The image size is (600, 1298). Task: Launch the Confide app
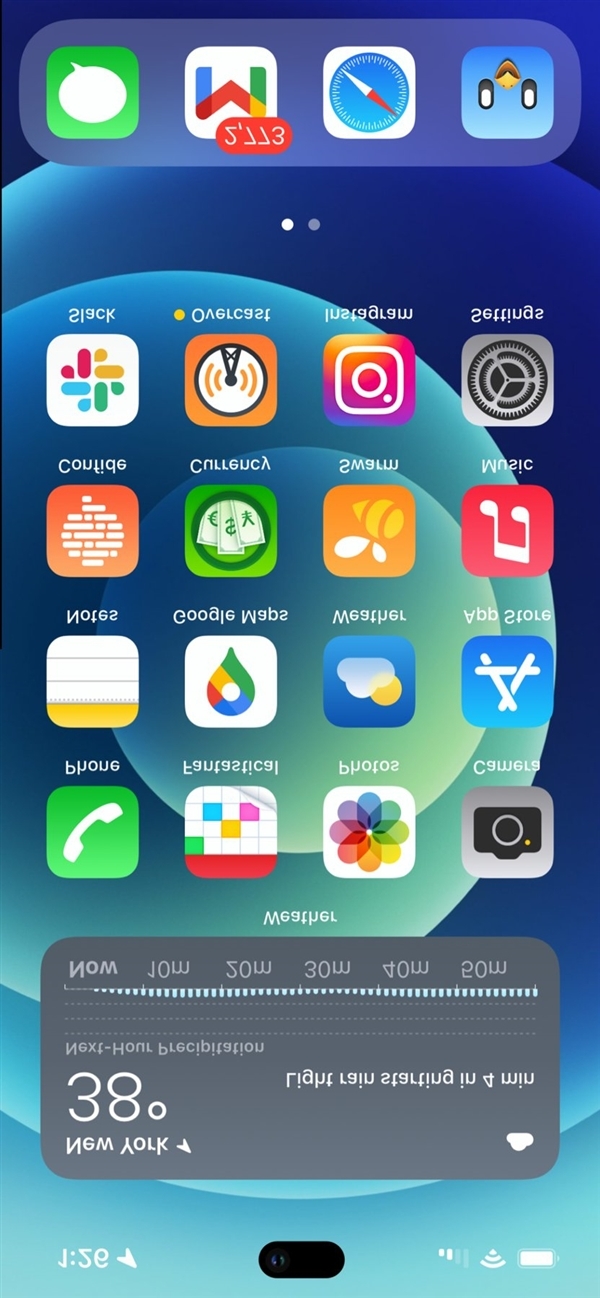pyautogui.click(x=93, y=531)
